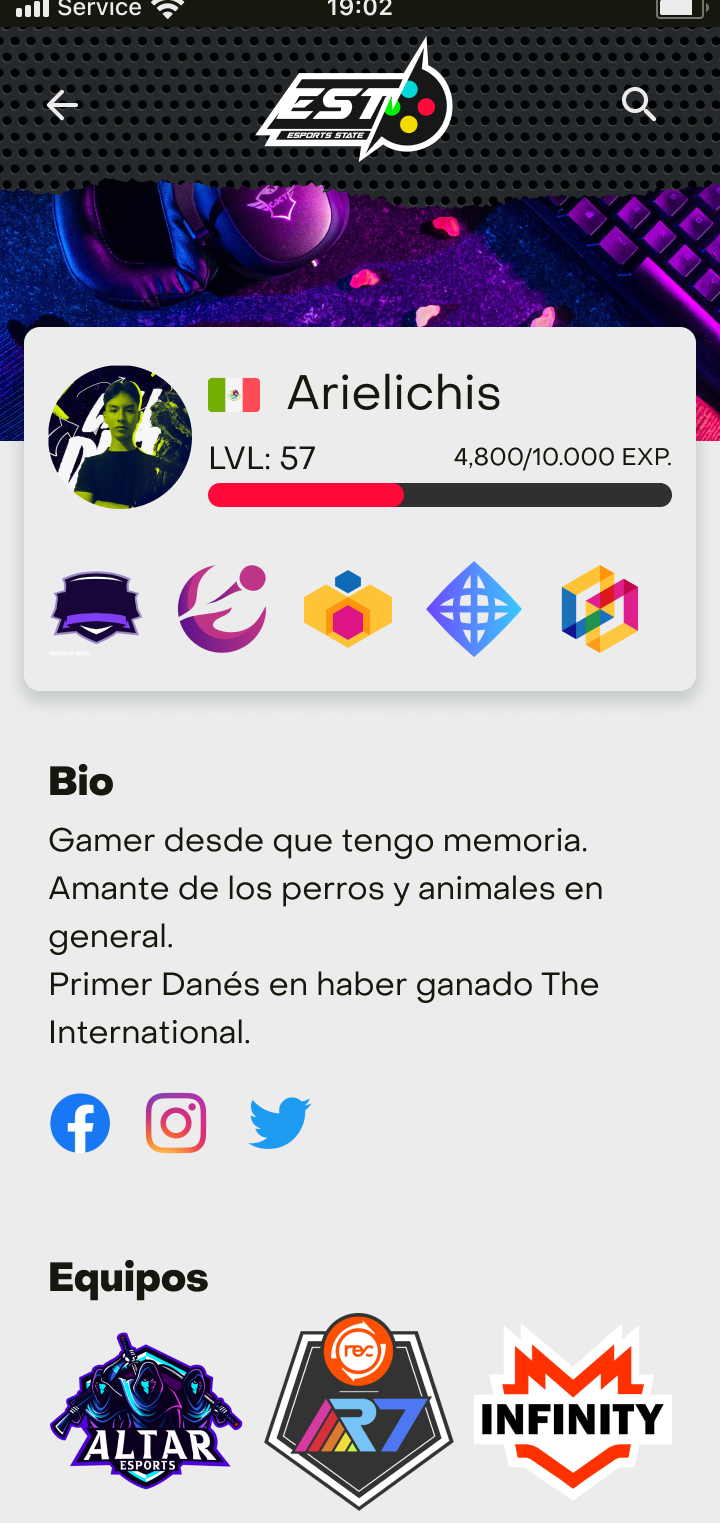Viewport: 720px width, 1523px height.
Task: Tap the back arrow
Action: pyautogui.click(x=62, y=104)
